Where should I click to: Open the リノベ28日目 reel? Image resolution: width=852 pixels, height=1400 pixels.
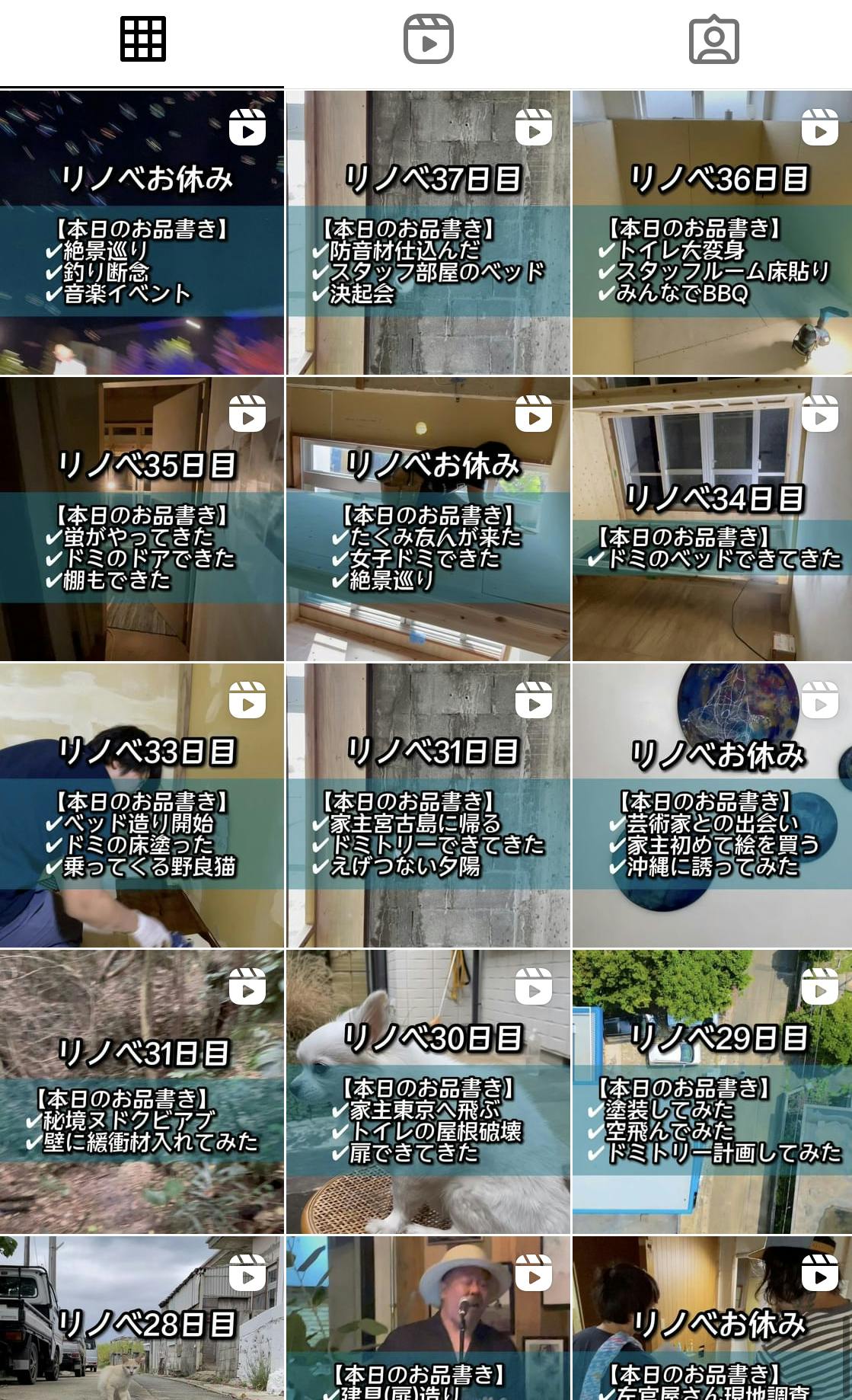[x=142, y=1318]
